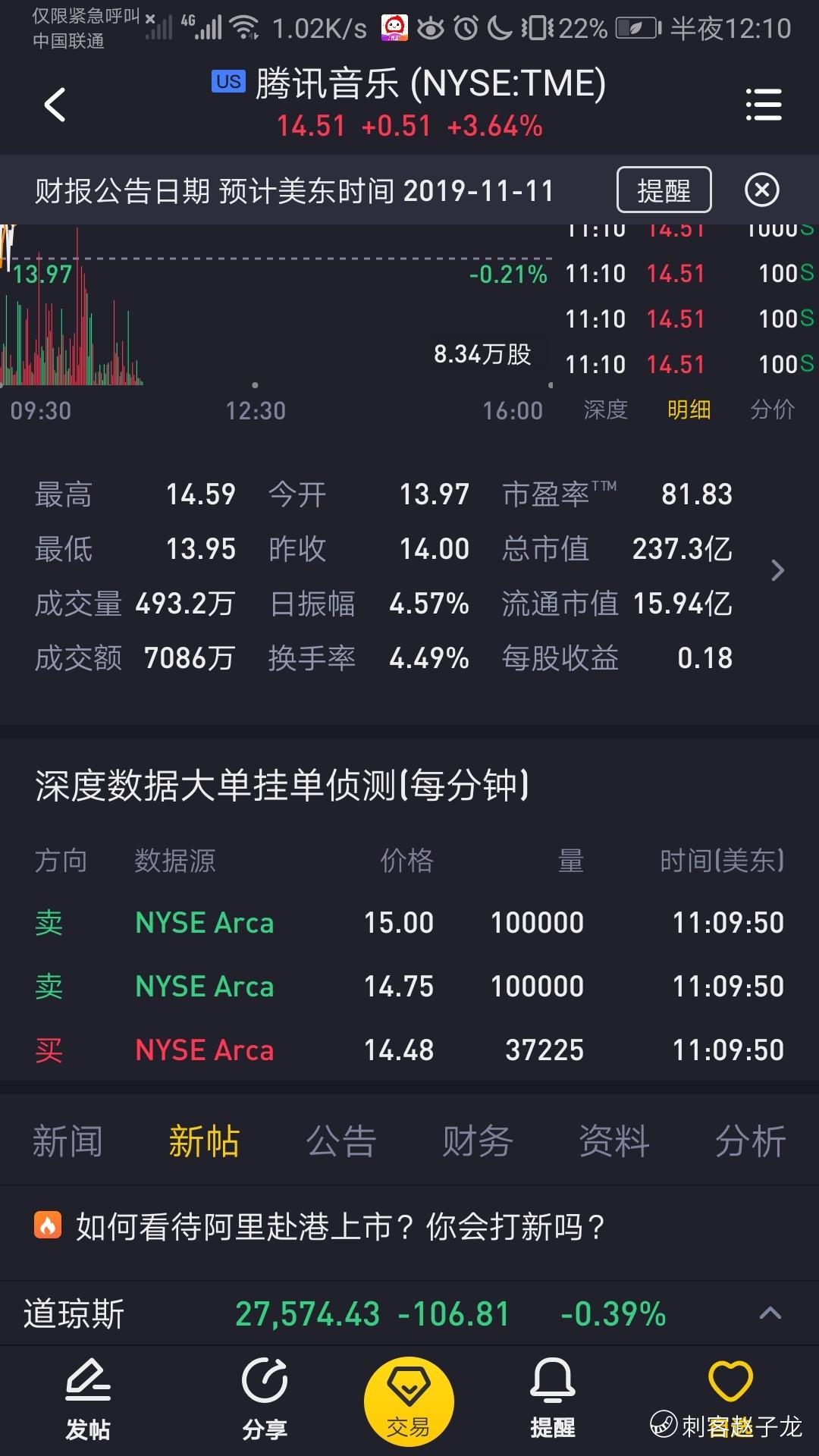The width and height of the screenshot is (819, 1456).
Task: Go back from the 腾讯音乐 stock page
Action: tap(55, 105)
